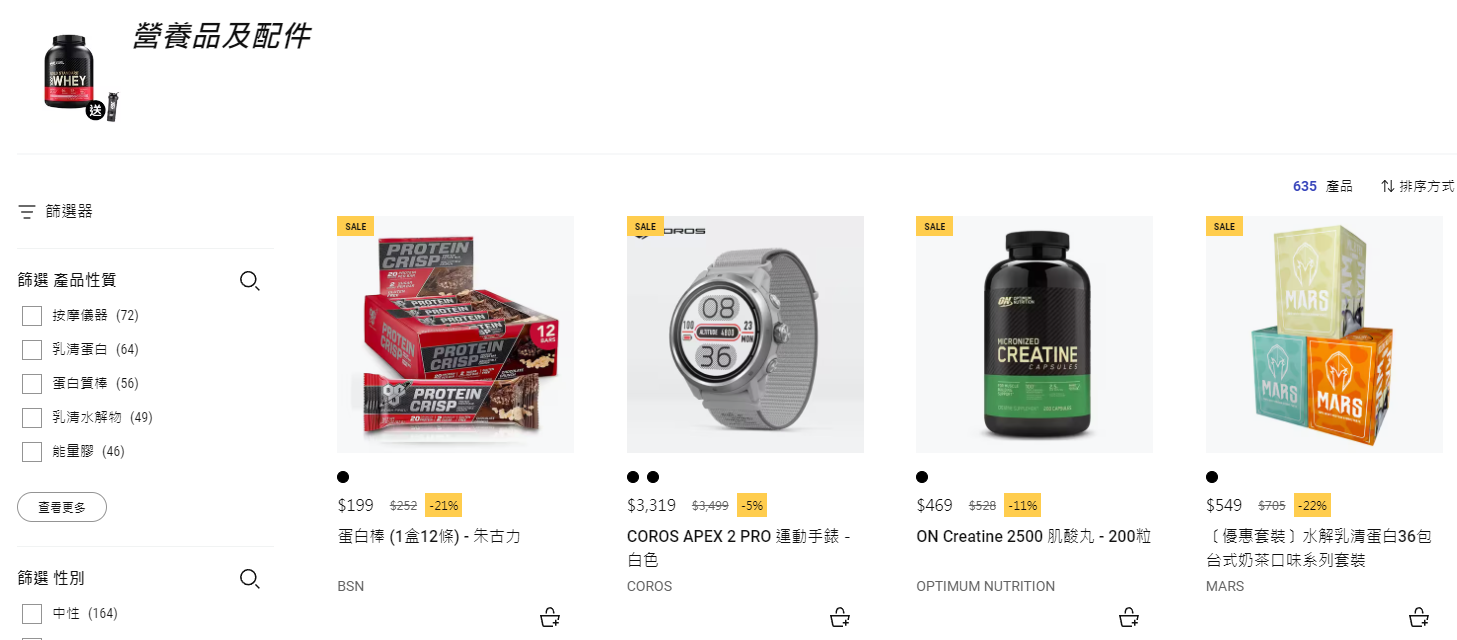Add BSN 蛋白棒 to cart

click(550, 617)
